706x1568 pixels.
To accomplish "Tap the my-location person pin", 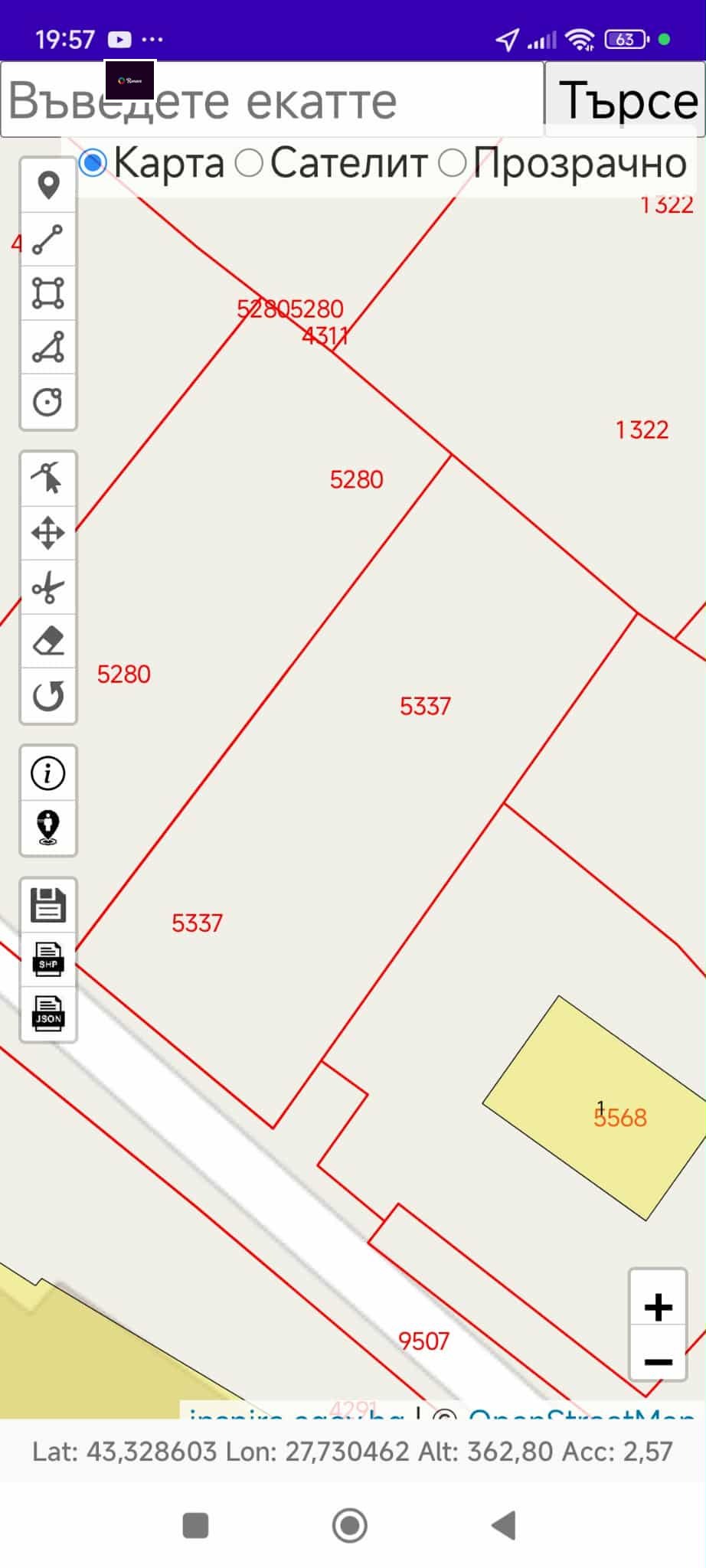I will [x=48, y=827].
